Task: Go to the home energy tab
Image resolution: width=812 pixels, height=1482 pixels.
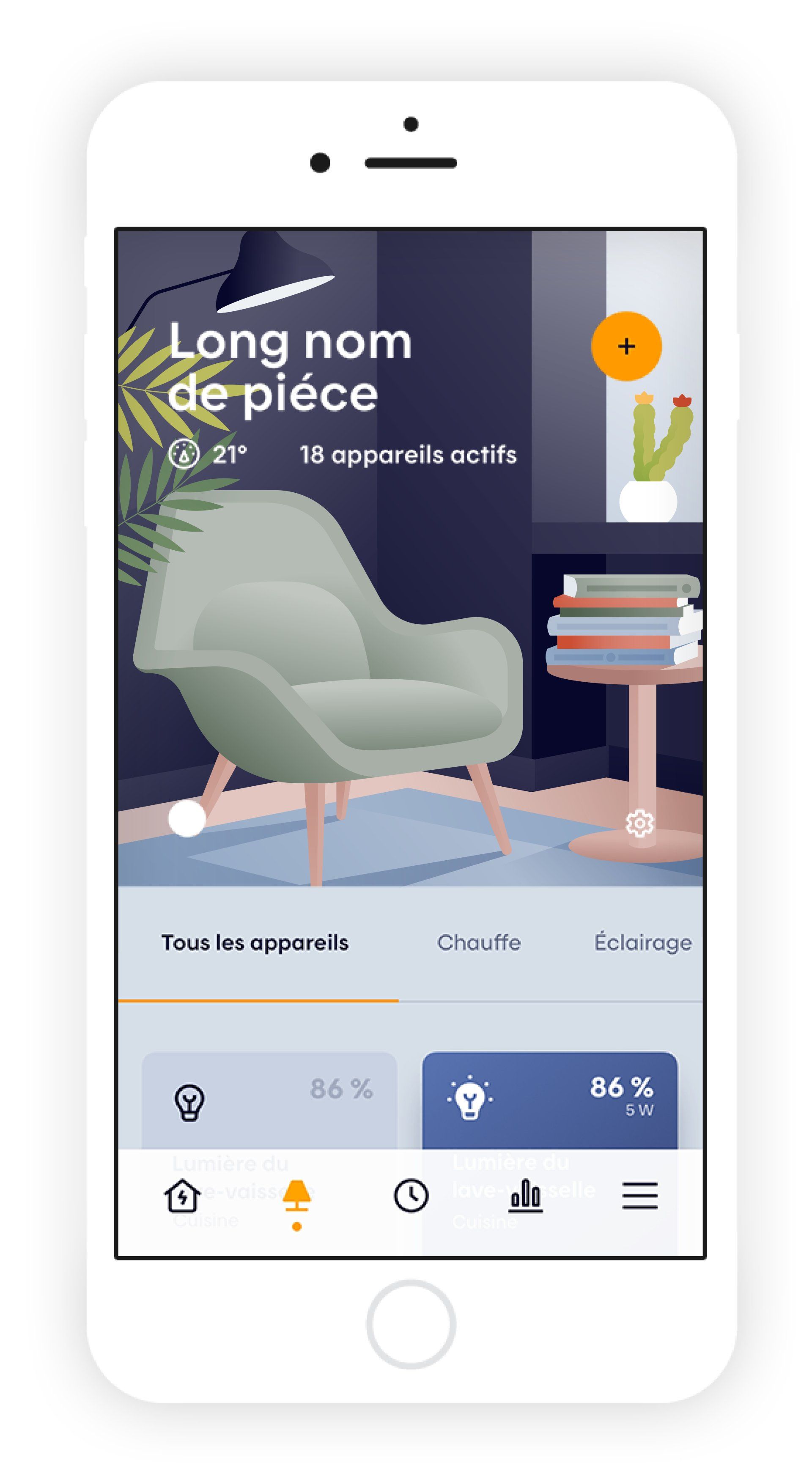Action: click(x=182, y=1196)
